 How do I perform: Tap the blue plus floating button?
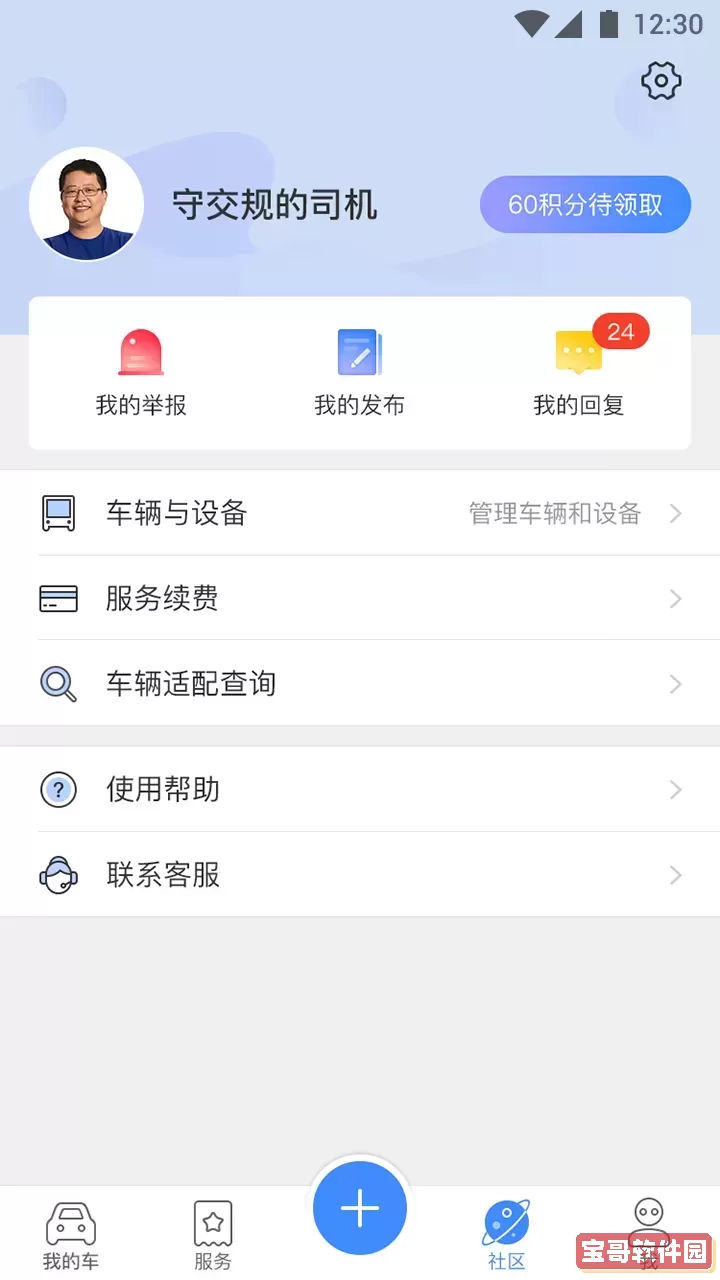tap(359, 1207)
